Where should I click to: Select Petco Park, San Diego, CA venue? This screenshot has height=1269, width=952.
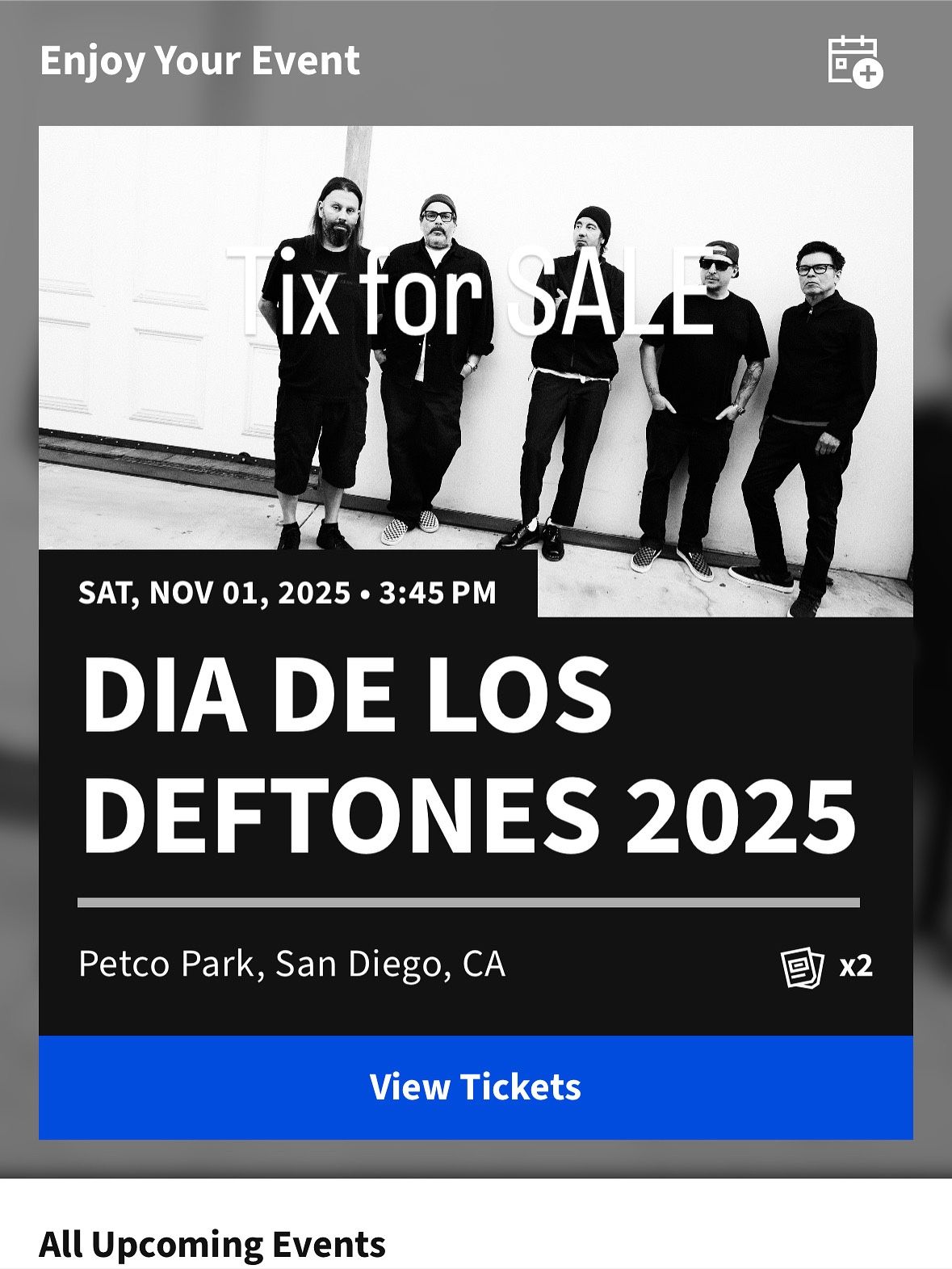[x=293, y=964]
